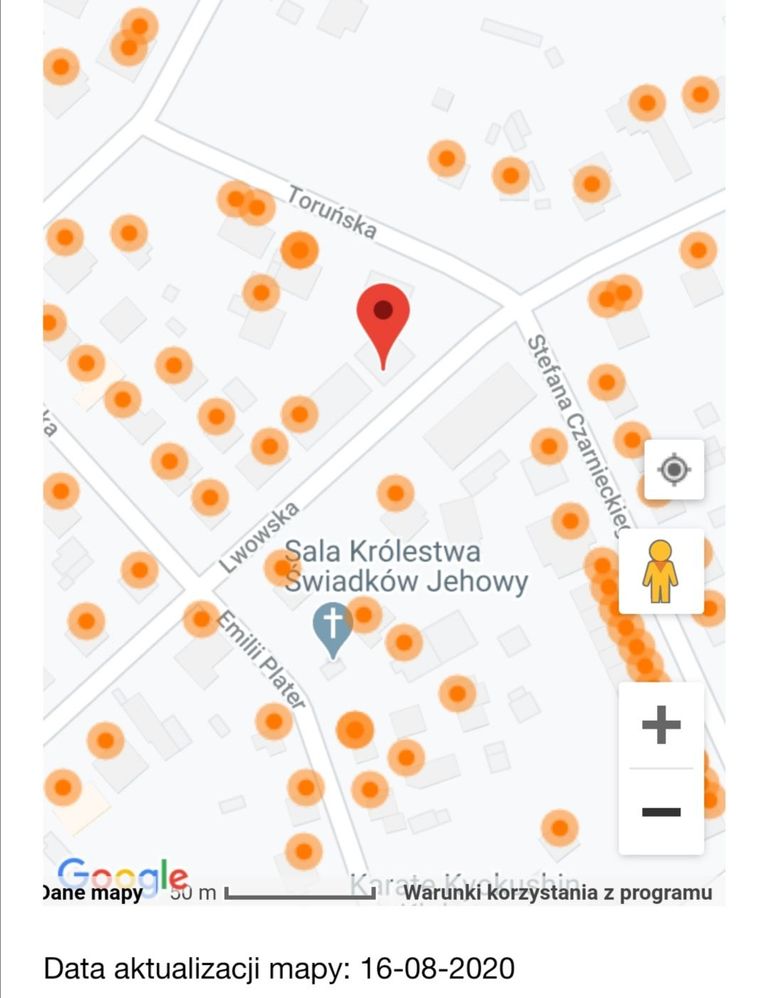Zoom in with the plus button
Screen dimensions: 768x998
(x=661, y=725)
